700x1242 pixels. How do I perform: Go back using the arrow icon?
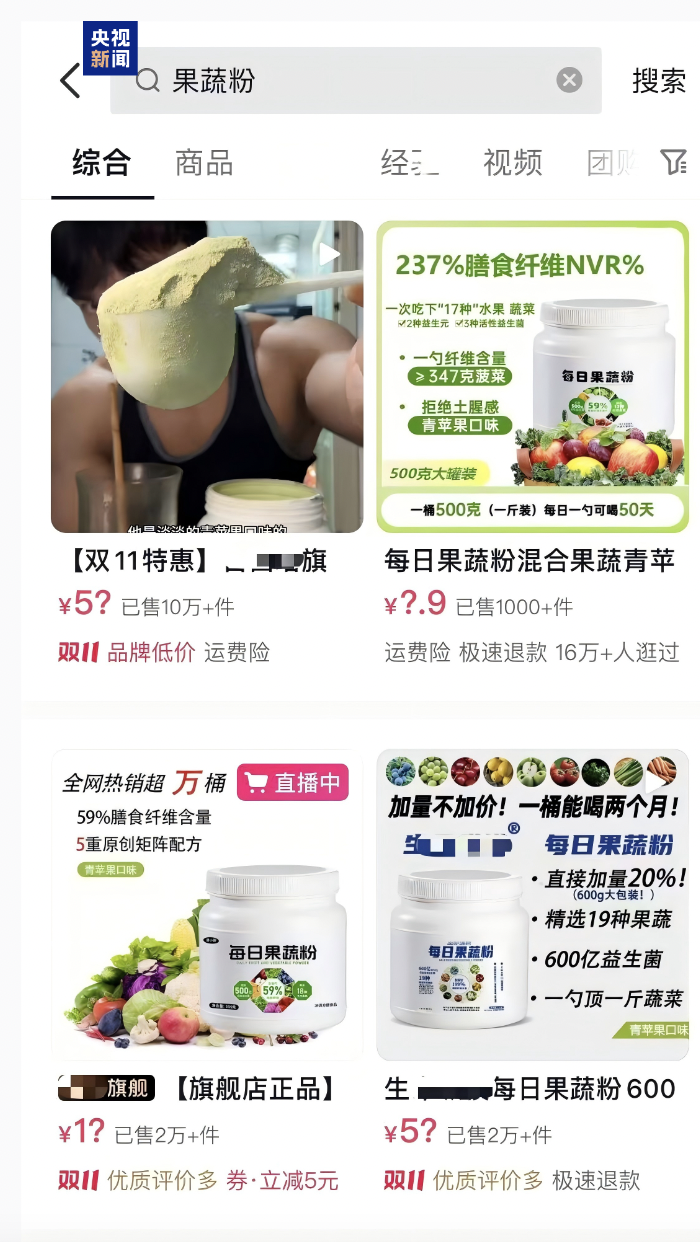[x=70, y=81]
